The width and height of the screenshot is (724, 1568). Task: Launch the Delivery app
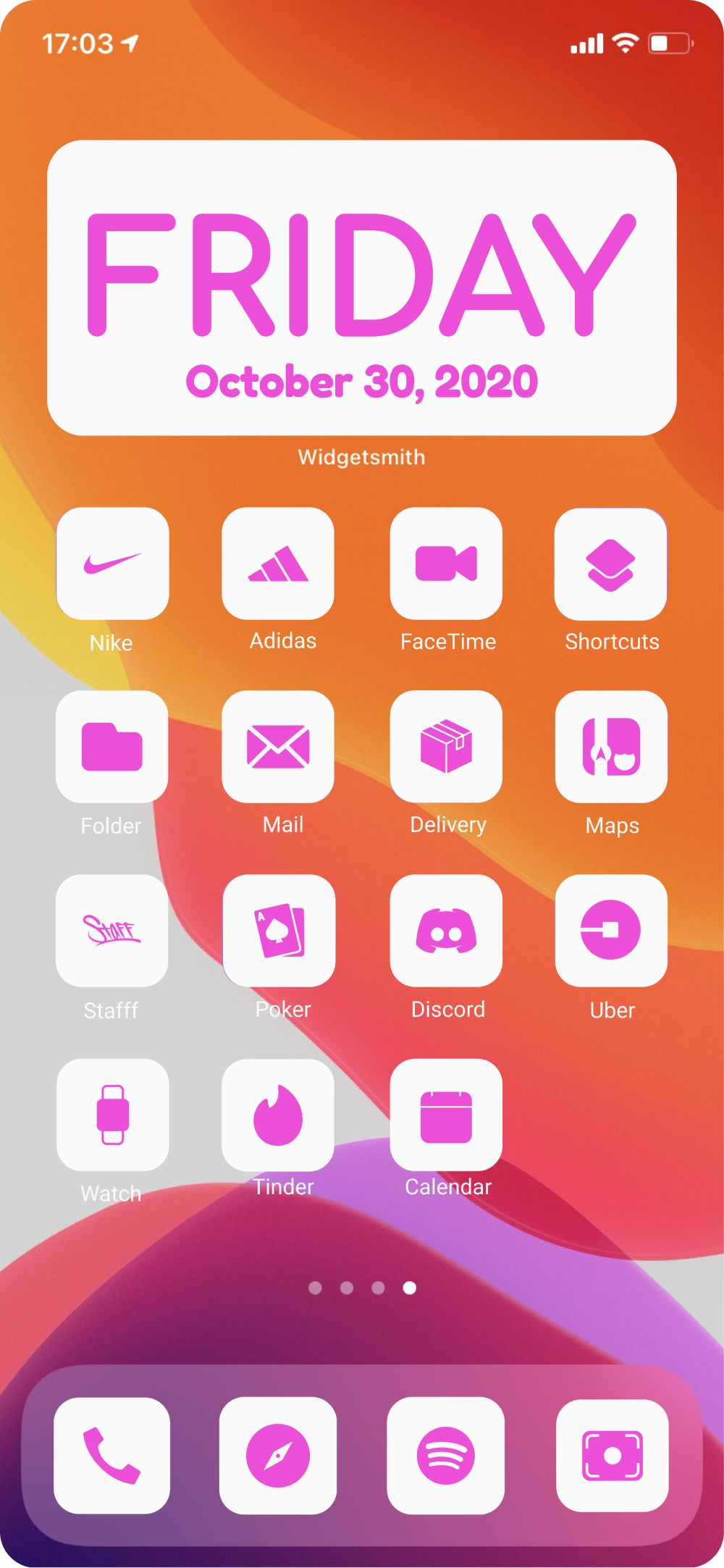click(446, 747)
